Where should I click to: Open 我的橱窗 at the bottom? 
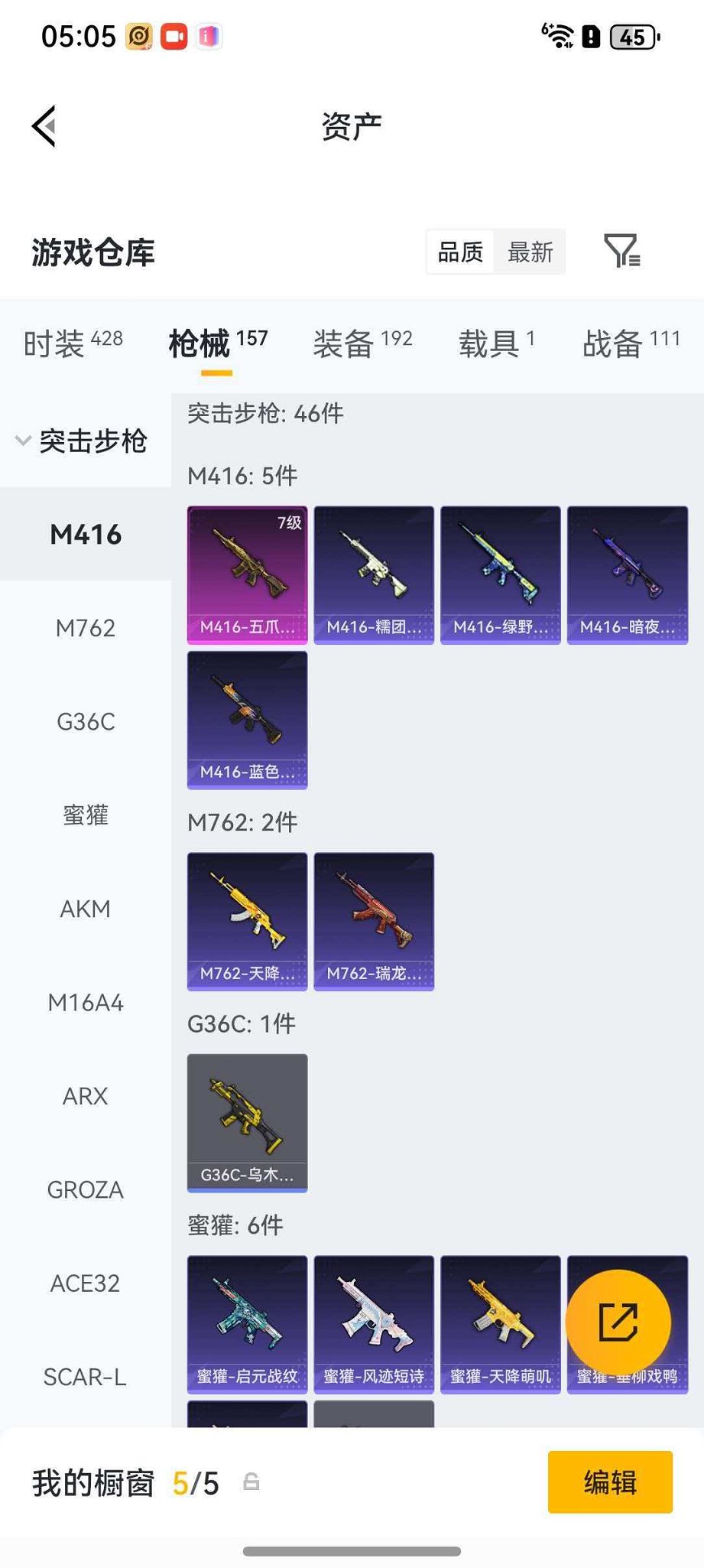94,1482
